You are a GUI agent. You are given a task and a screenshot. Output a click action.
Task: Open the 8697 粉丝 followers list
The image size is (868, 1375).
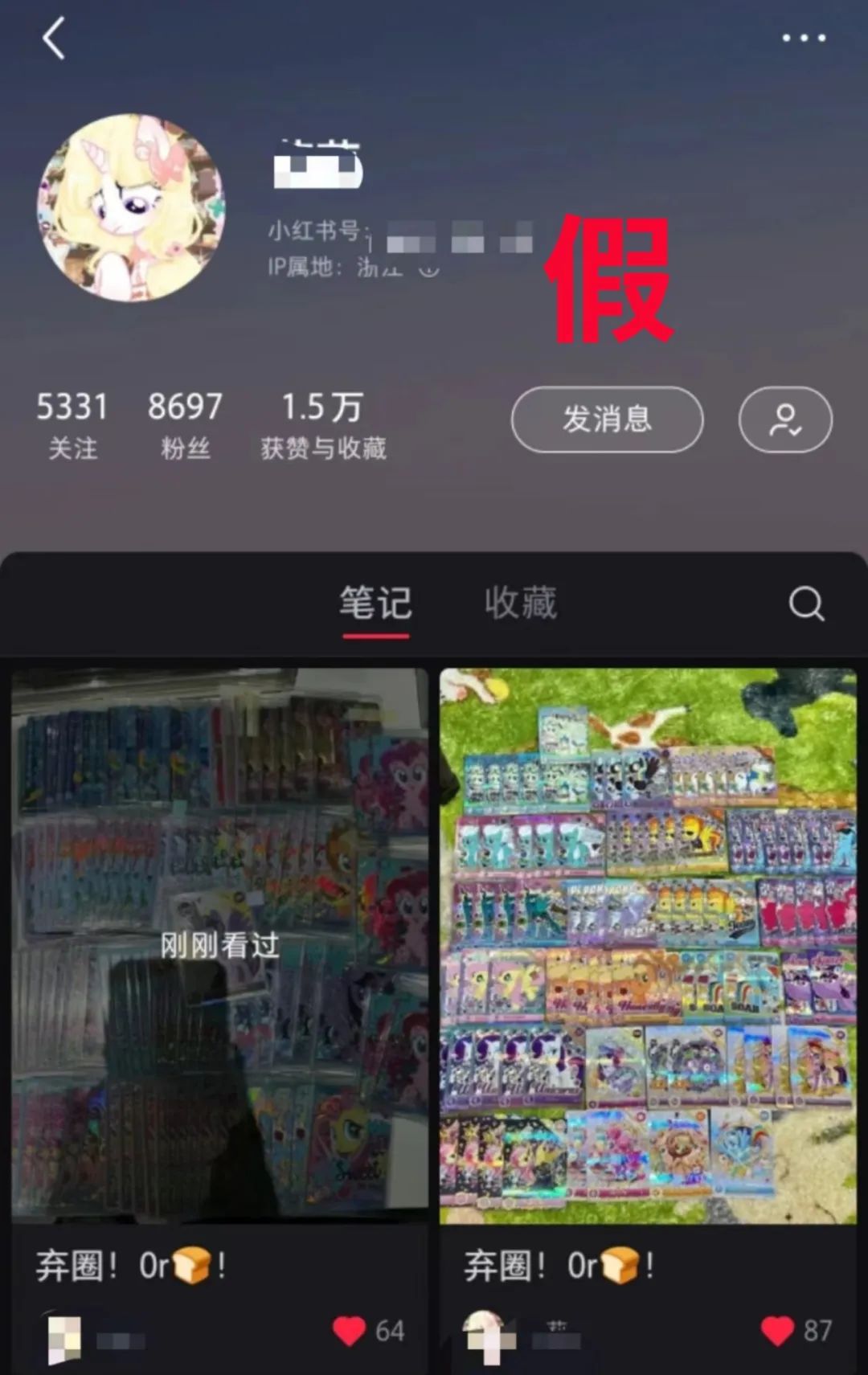click(x=185, y=425)
